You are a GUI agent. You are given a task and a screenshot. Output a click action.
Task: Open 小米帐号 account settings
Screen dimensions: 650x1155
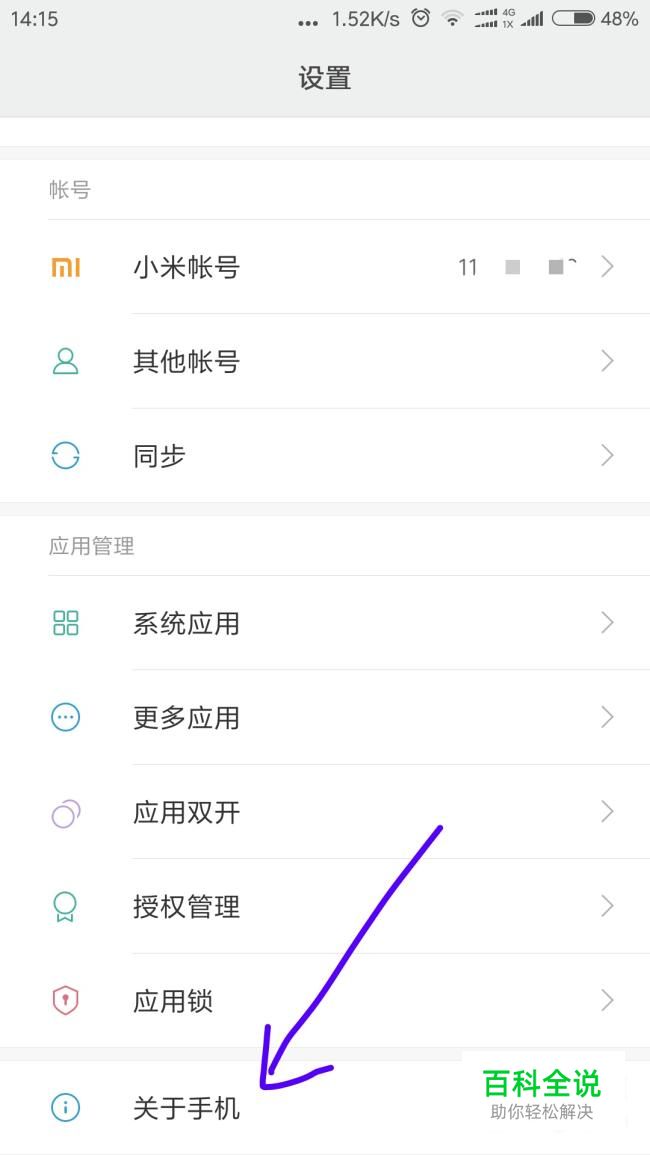tap(325, 267)
